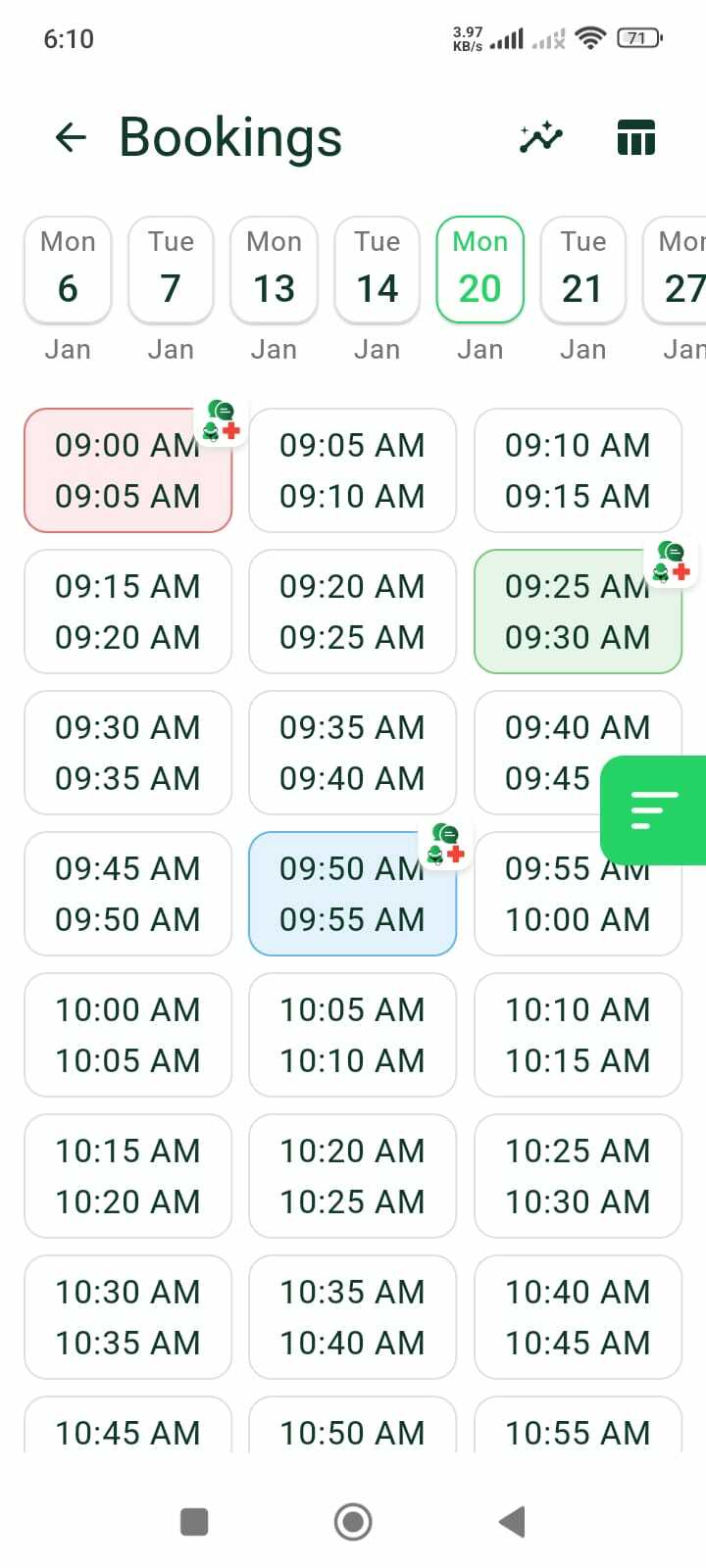
Task: Switch to Tue 14 Jan
Action: coord(377,270)
